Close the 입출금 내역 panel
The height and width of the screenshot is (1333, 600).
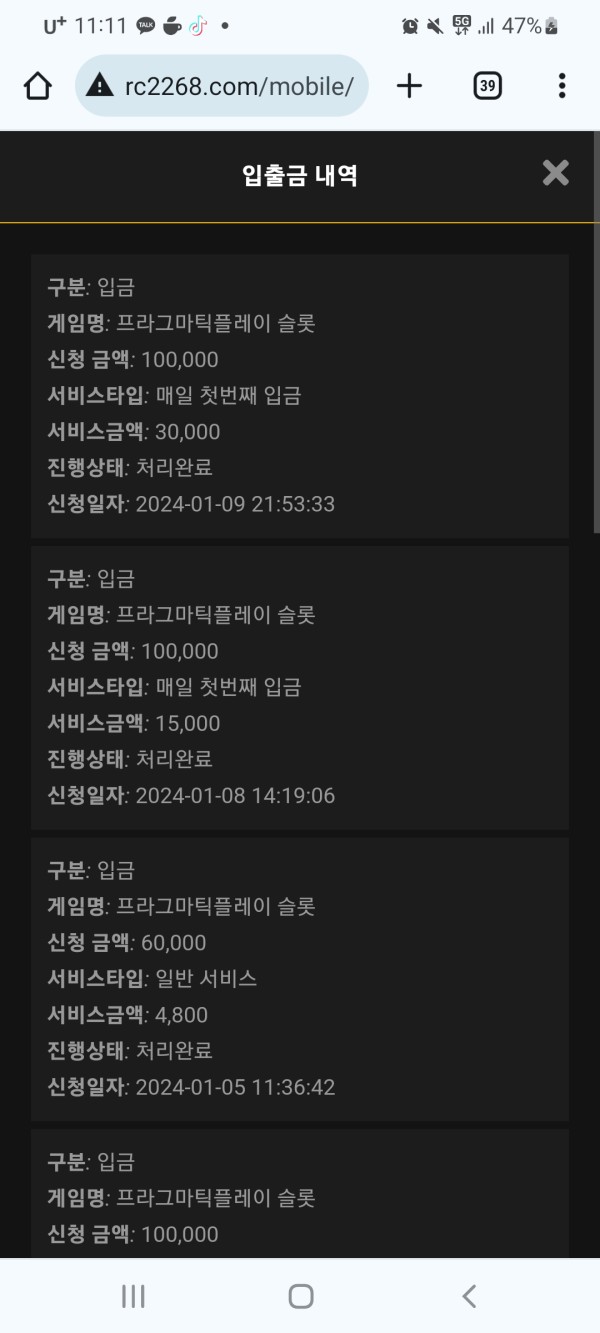pos(555,173)
